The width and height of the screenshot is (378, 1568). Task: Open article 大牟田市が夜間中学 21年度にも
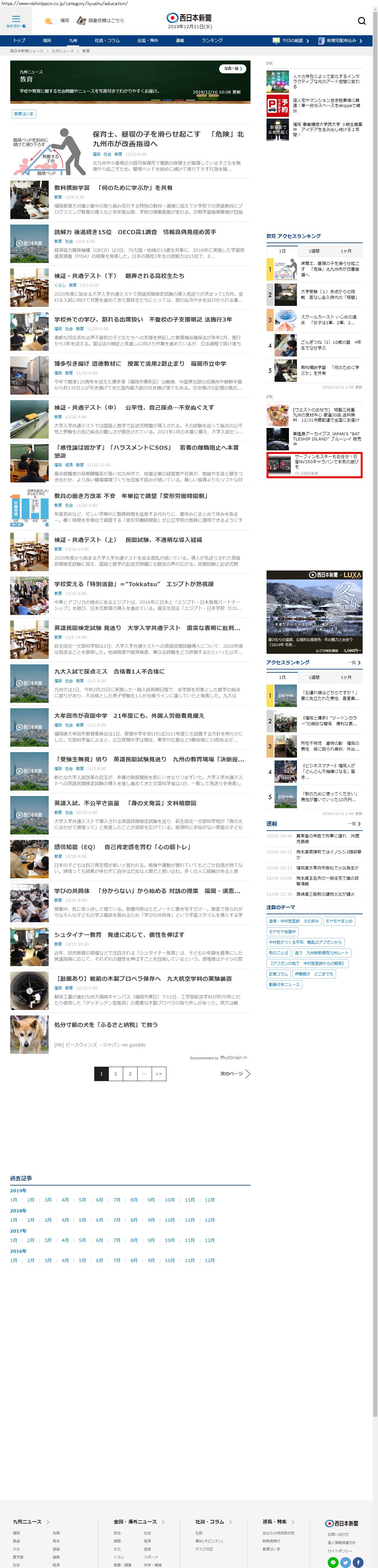coord(129,716)
